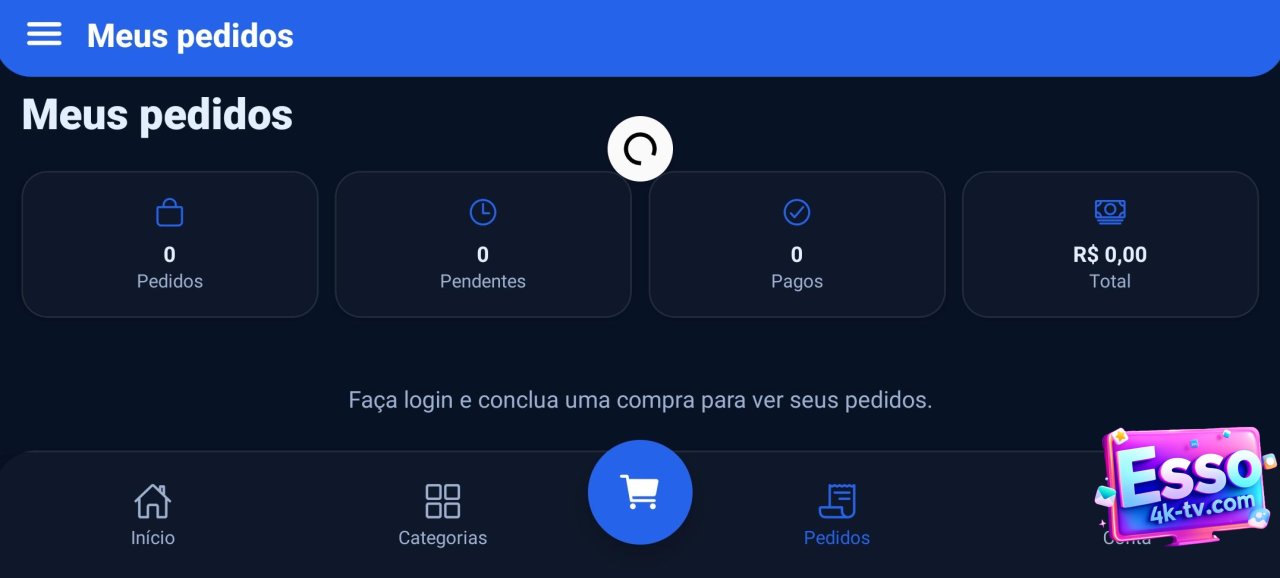Switch to the Categorias tab
The image size is (1280, 578).
(442, 514)
